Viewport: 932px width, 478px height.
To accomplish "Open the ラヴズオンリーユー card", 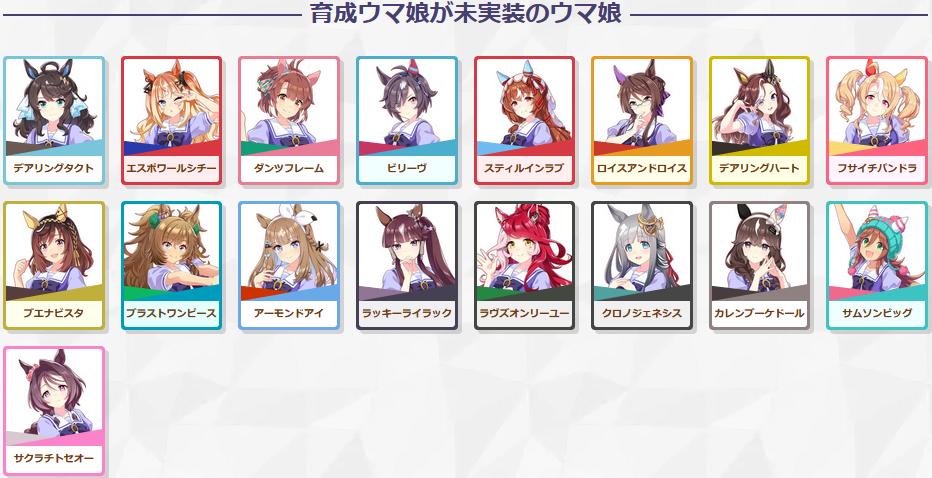I will tap(524, 265).
